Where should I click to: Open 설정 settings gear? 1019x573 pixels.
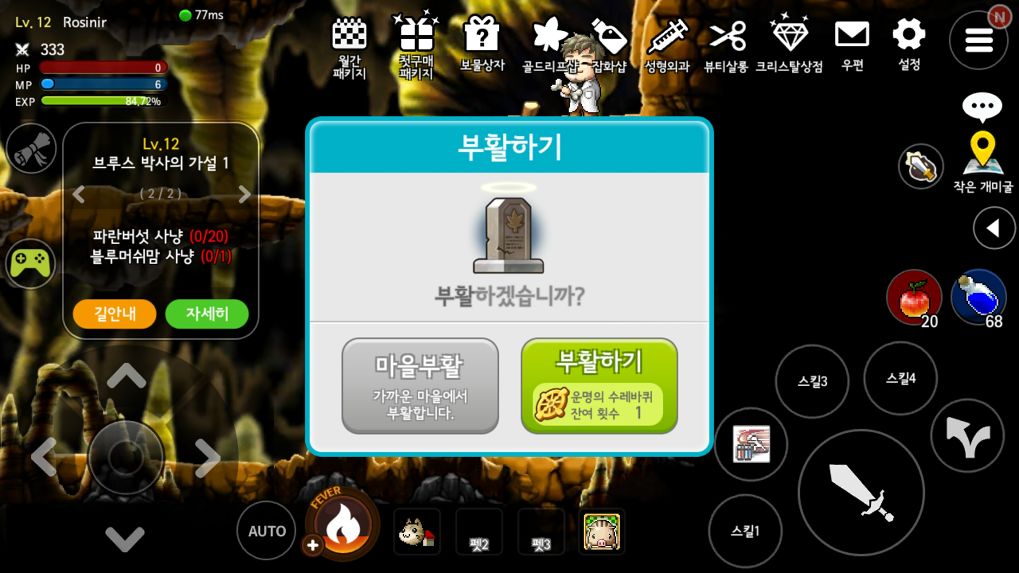(x=908, y=43)
